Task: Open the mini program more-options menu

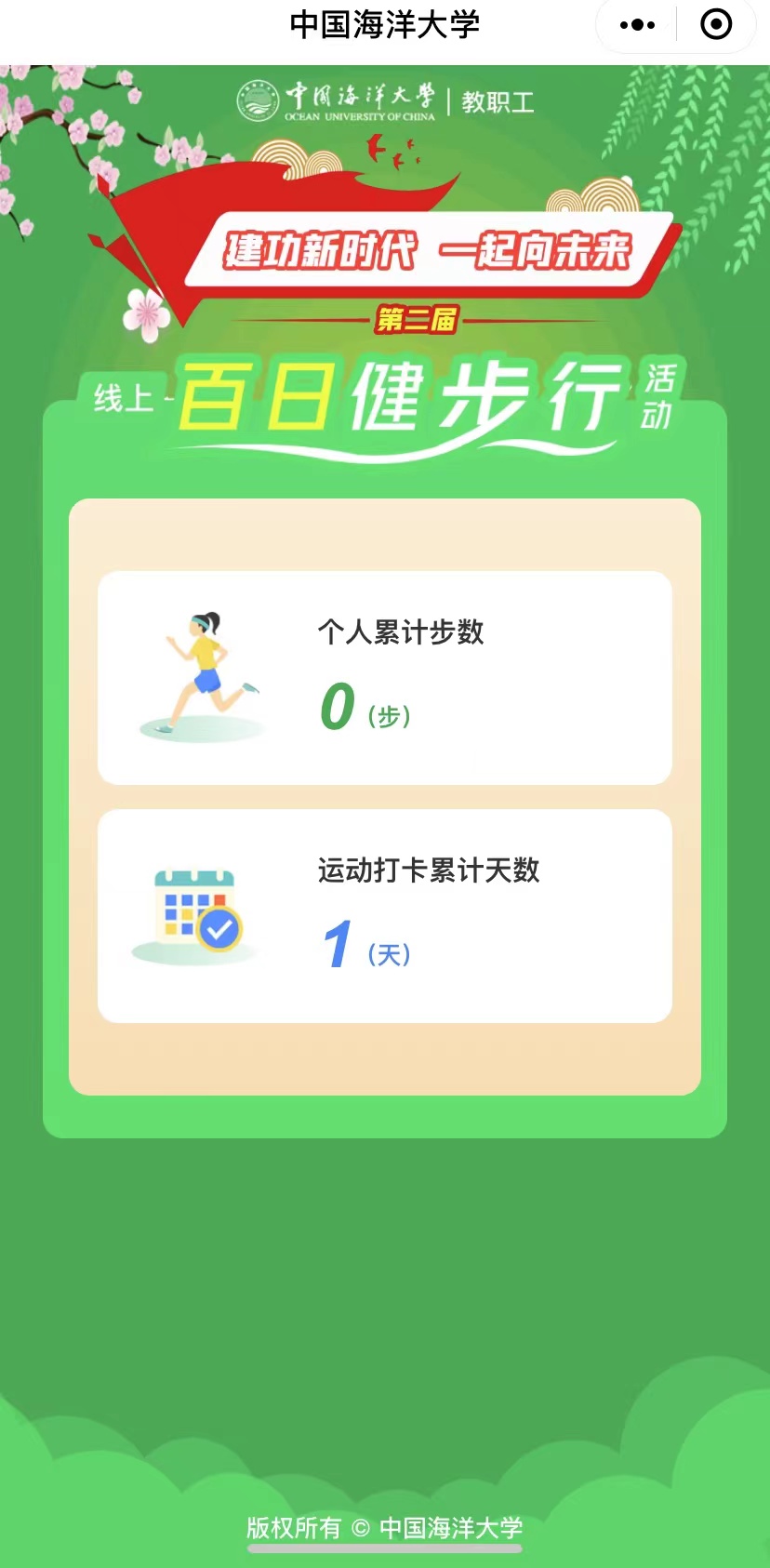Action: coord(637,25)
